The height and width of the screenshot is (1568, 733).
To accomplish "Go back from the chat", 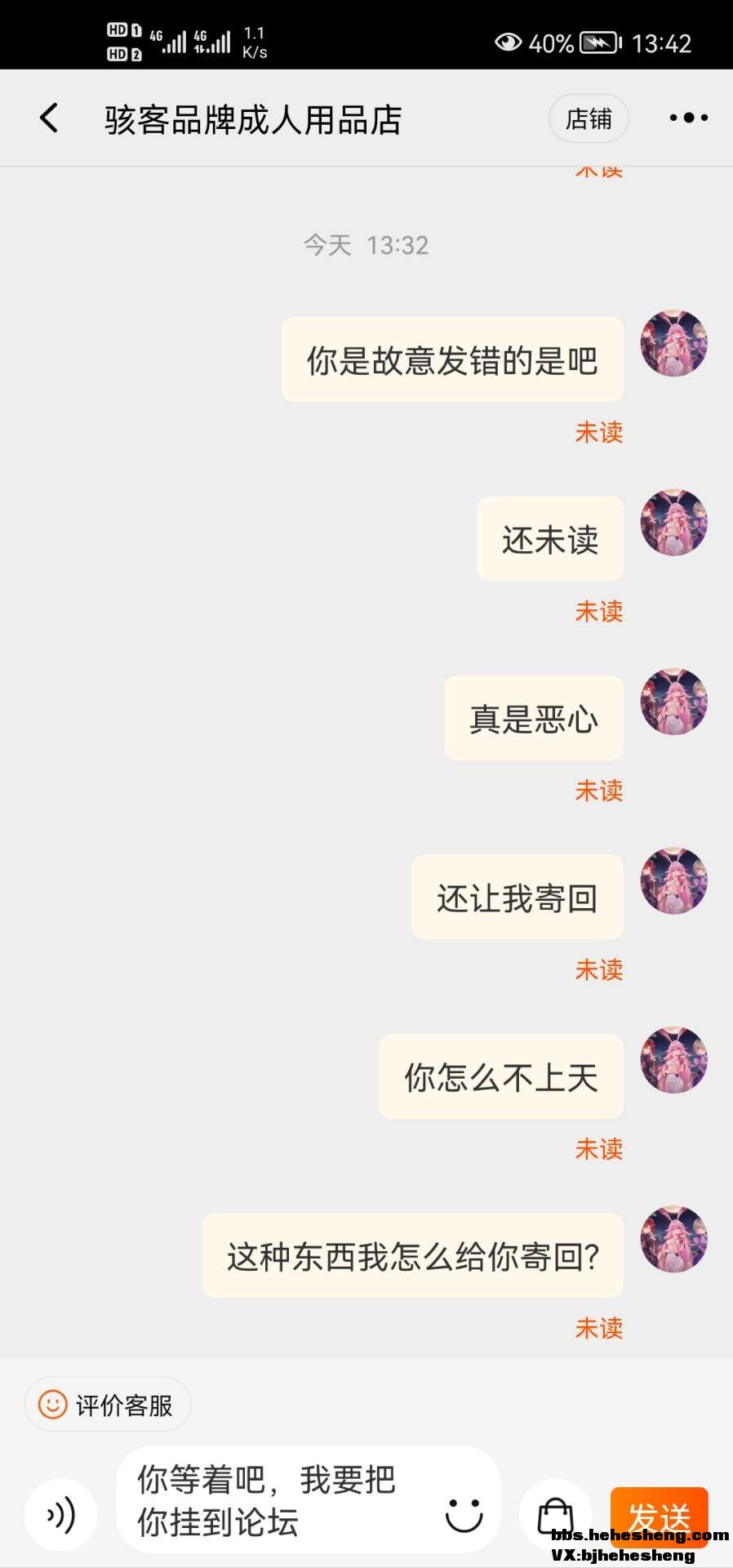I will tap(49, 118).
